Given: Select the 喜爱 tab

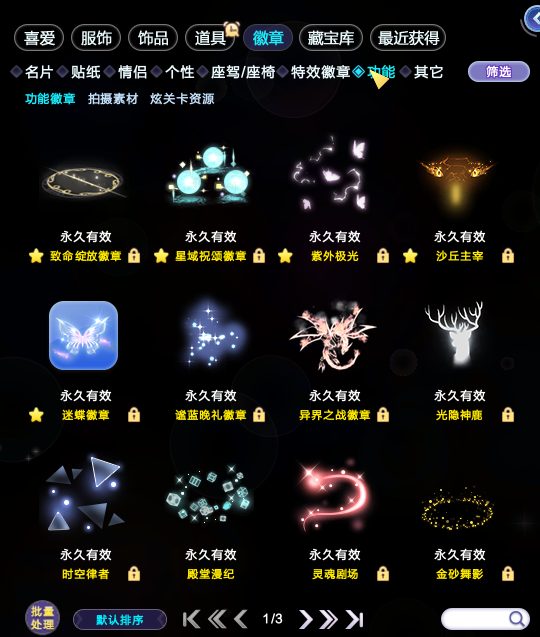Looking at the screenshot, I should click(x=39, y=38).
